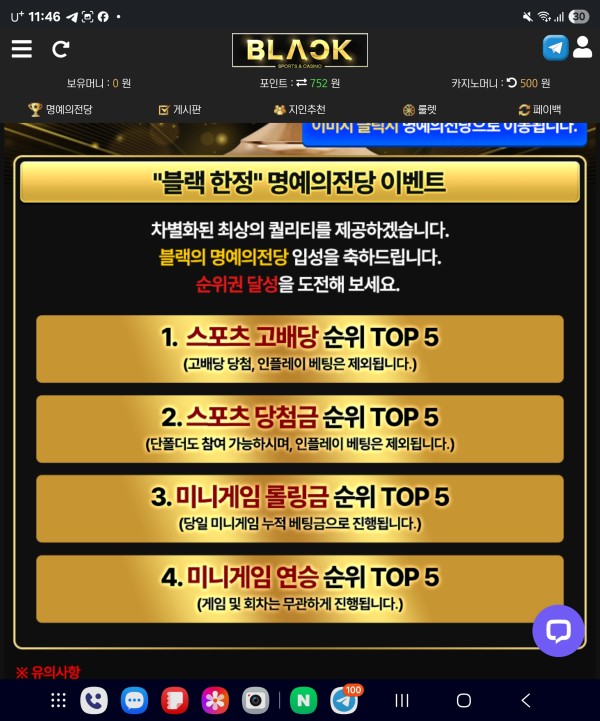This screenshot has width=600, height=721.
Task: Select the 페이백 tab
Action: tap(539, 110)
